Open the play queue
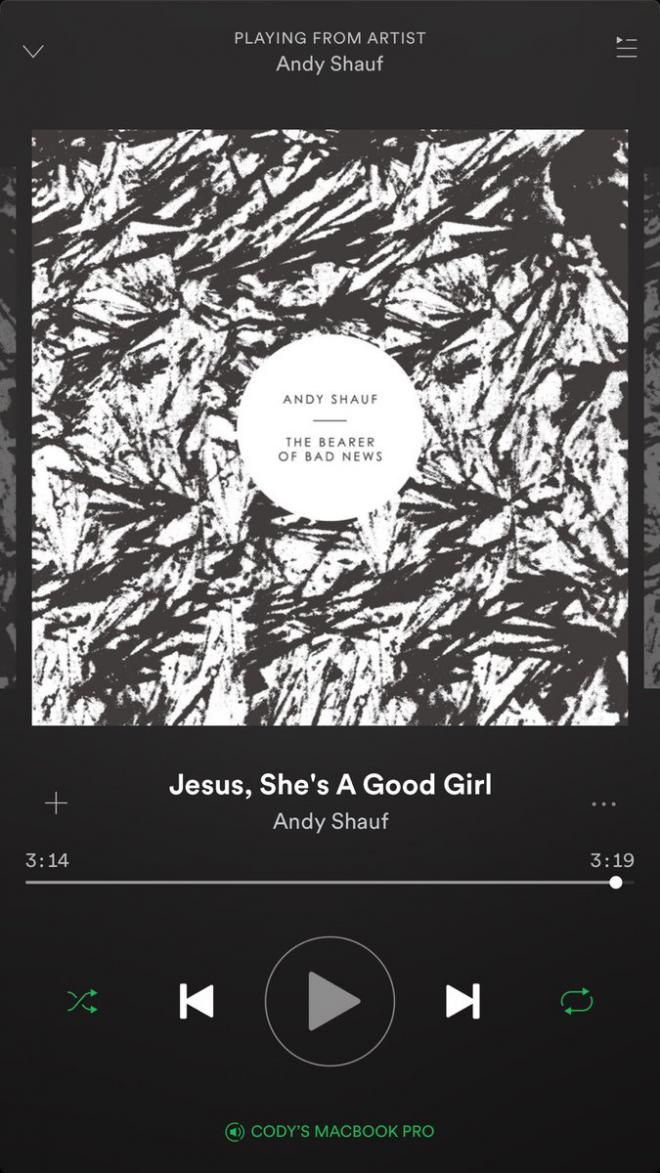 pyautogui.click(x=626, y=47)
